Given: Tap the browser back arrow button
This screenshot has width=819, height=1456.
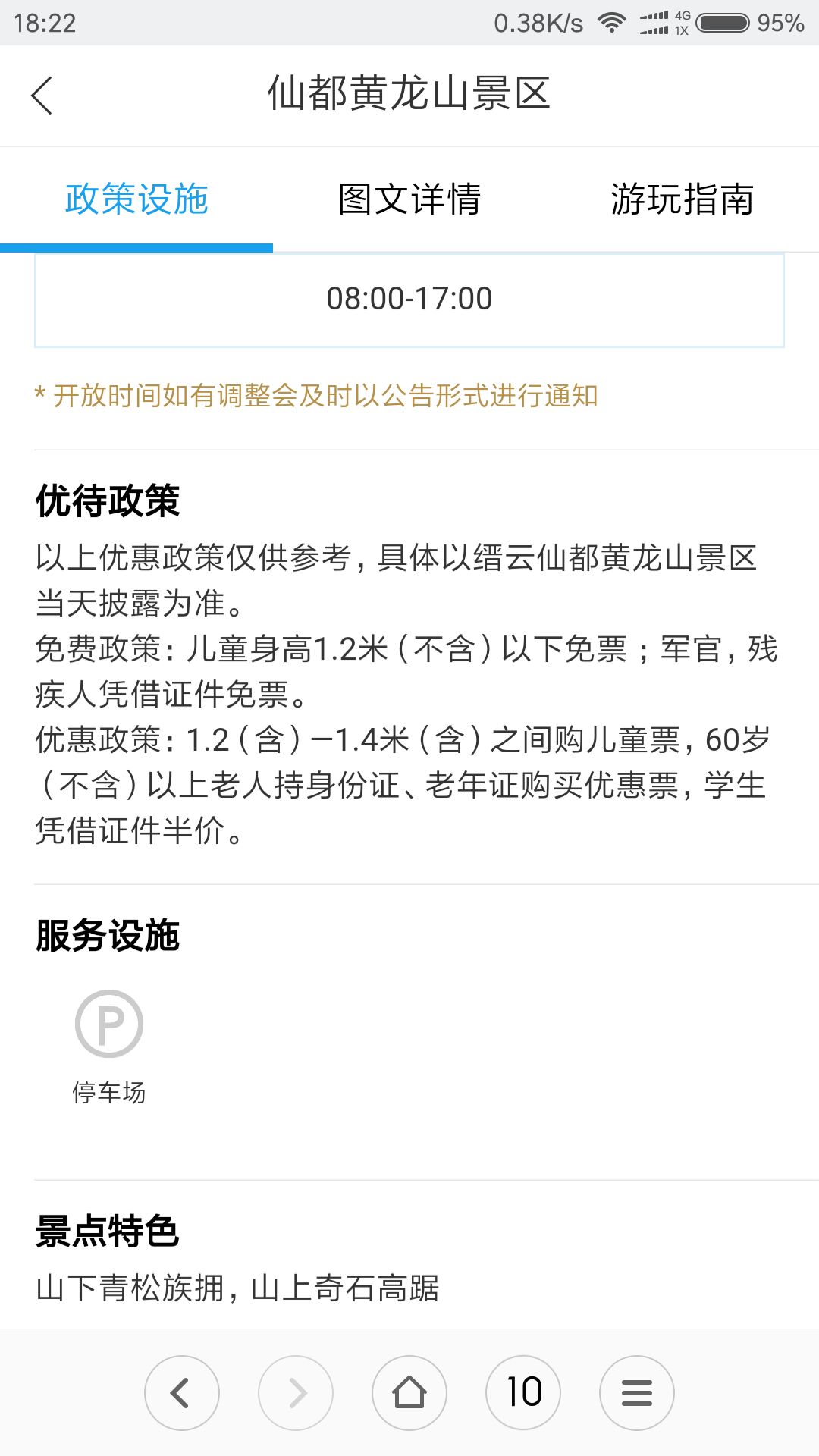Looking at the screenshot, I should (x=182, y=1392).
